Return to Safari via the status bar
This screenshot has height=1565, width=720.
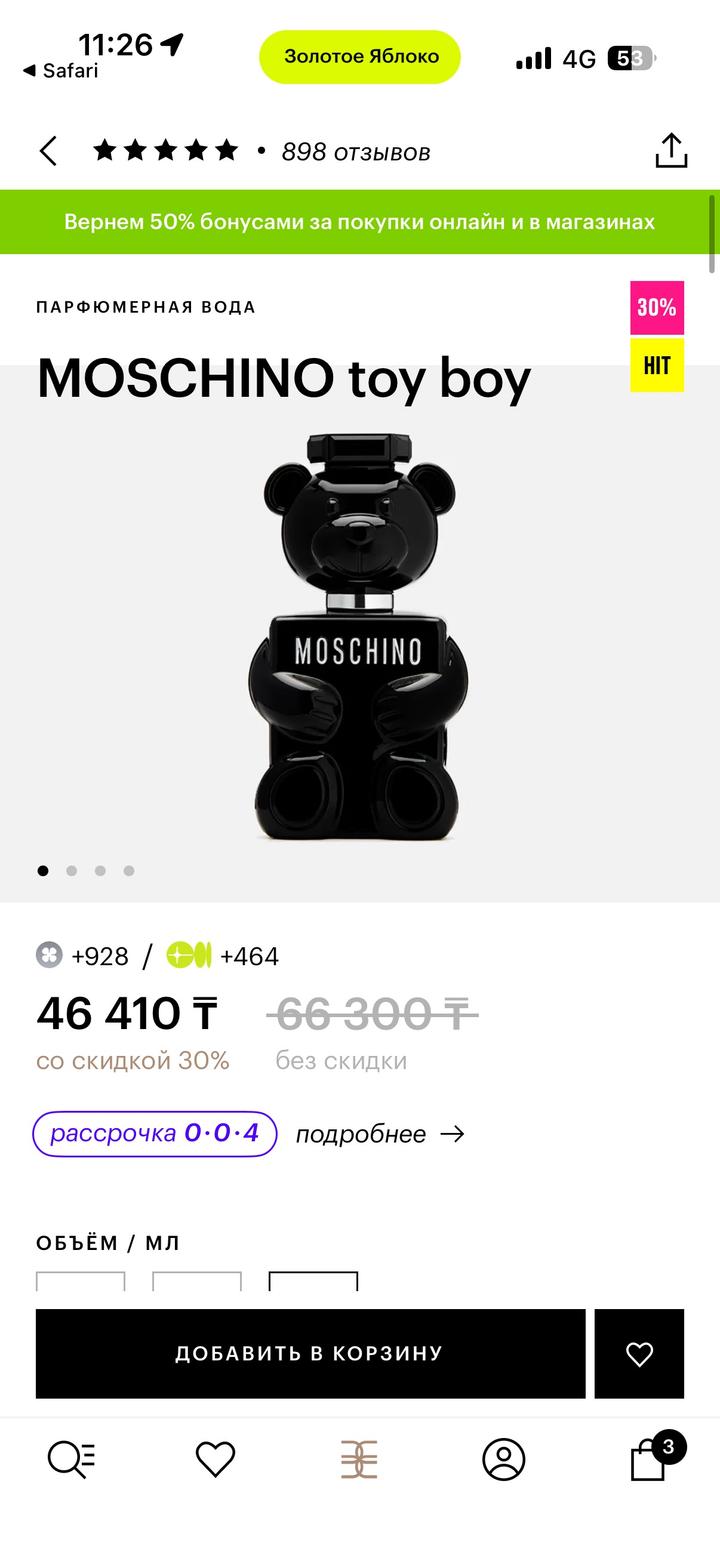(x=60, y=70)
